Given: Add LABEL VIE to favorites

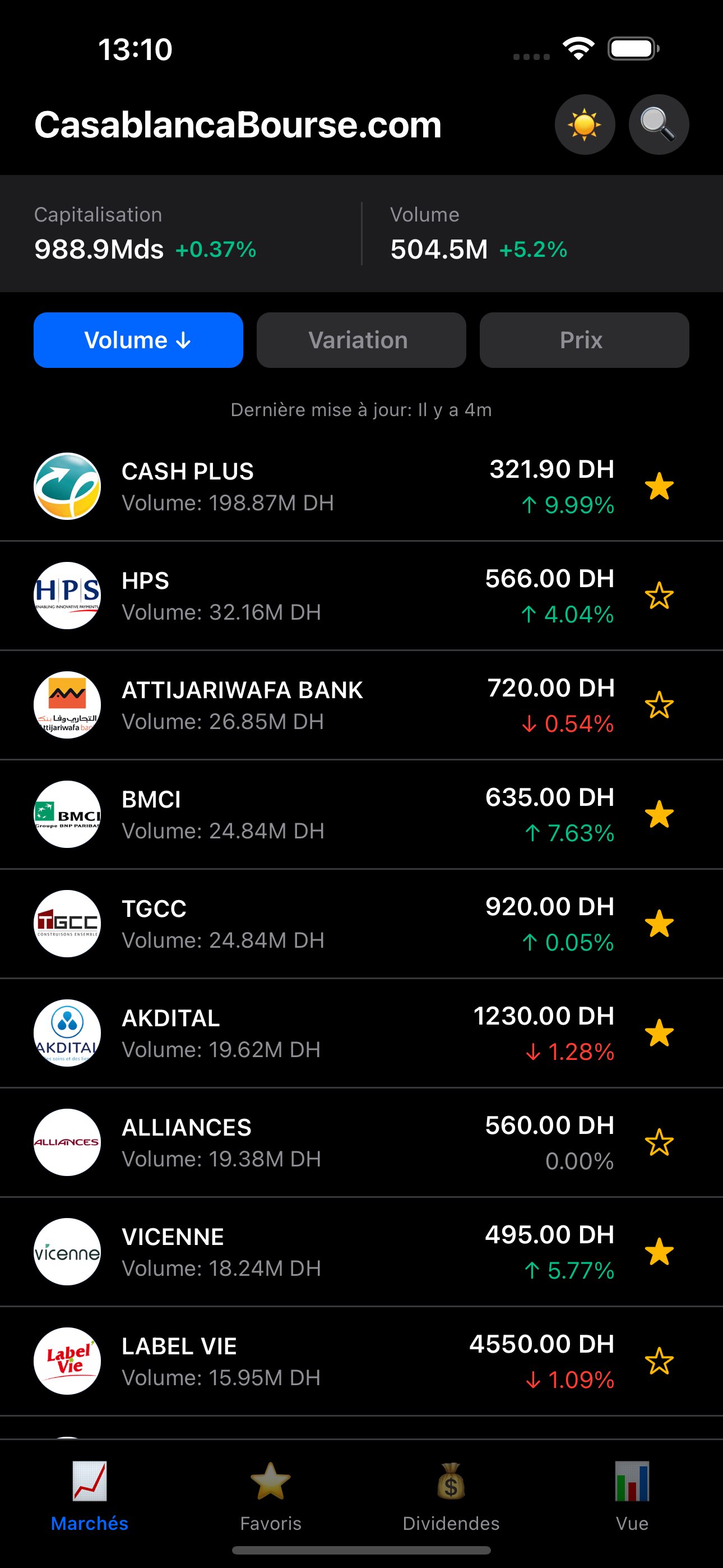Looking at the screenshot, I should coord(659,1361).
